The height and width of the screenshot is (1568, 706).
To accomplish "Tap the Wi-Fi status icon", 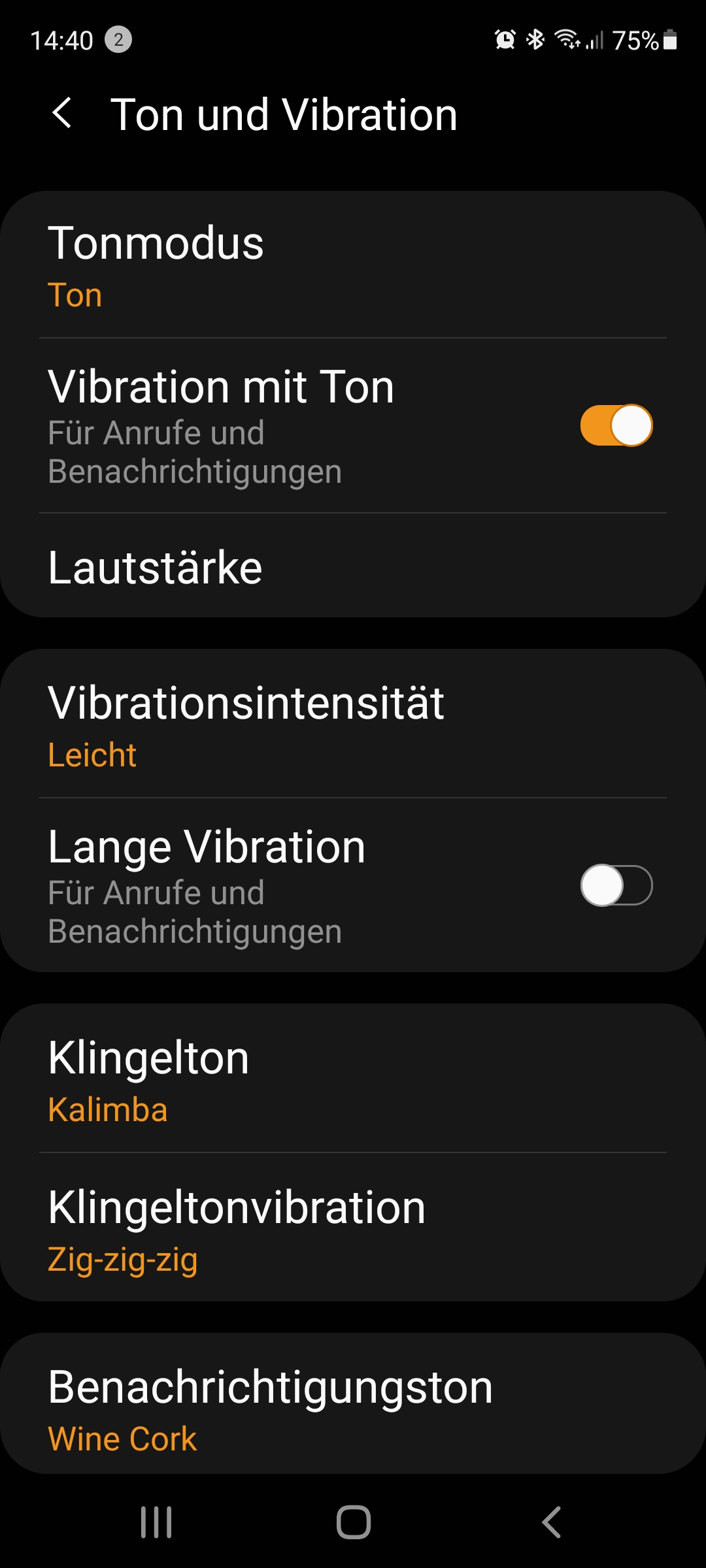I will [x=566, y=41].
